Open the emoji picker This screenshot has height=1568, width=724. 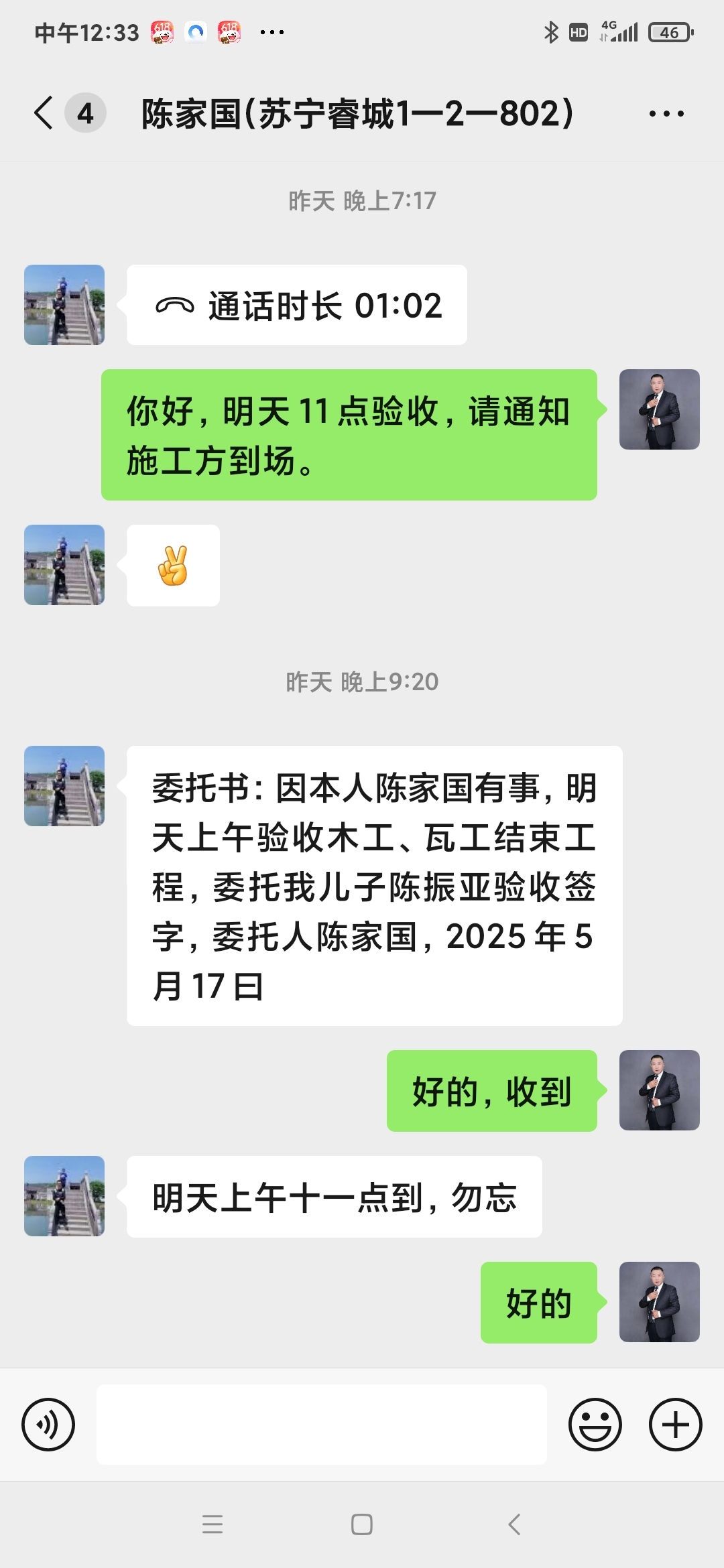click(x=595, y=1424)
